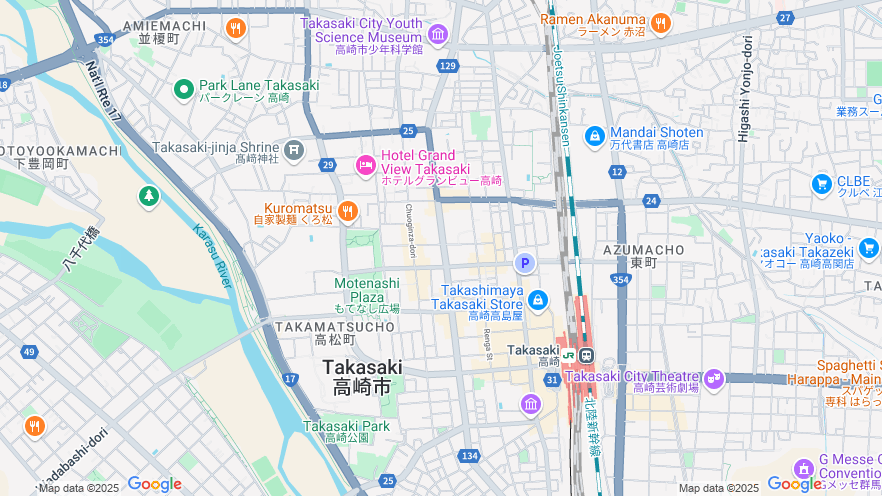Select the museum pin south of Takasaki station
Image resolution: width=882 pixels, height=496 pixels.
click(530, 404)
